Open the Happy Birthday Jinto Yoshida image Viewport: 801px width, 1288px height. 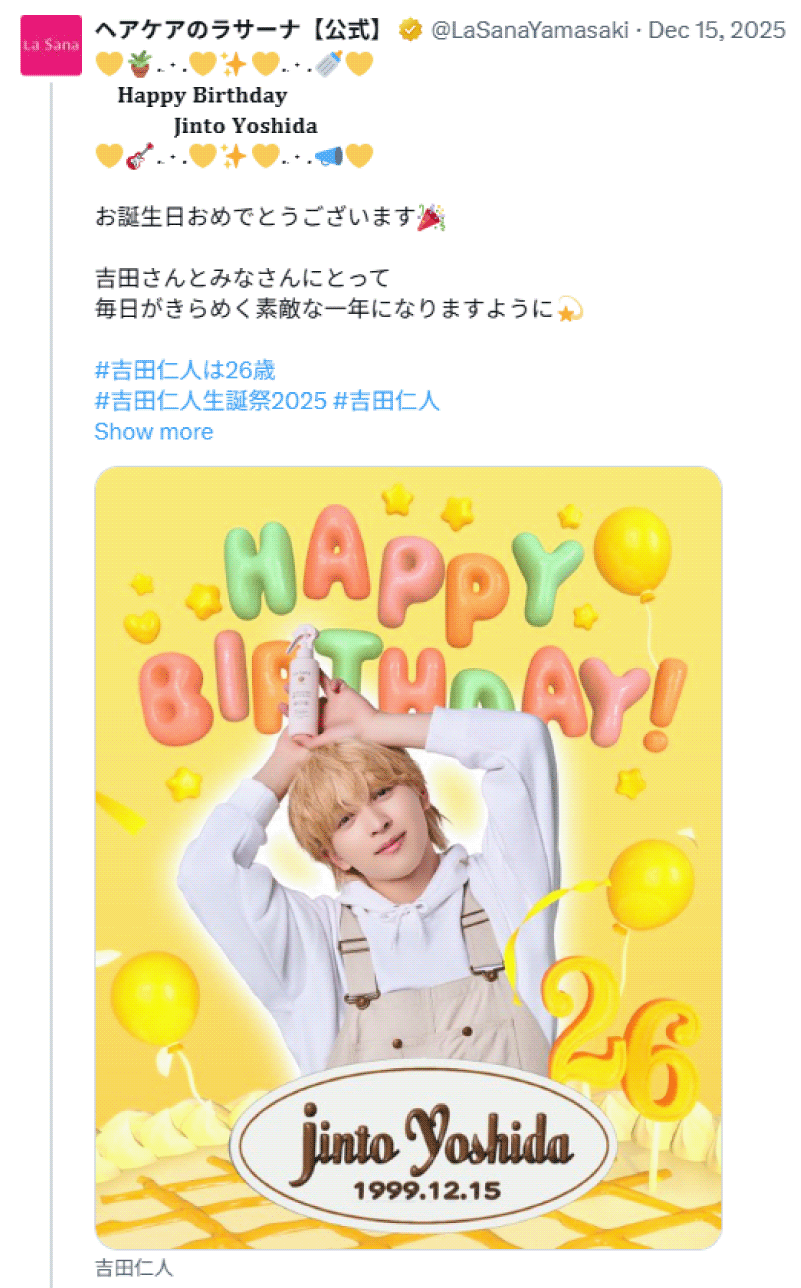pyautogui.click(x=408, y=857)
